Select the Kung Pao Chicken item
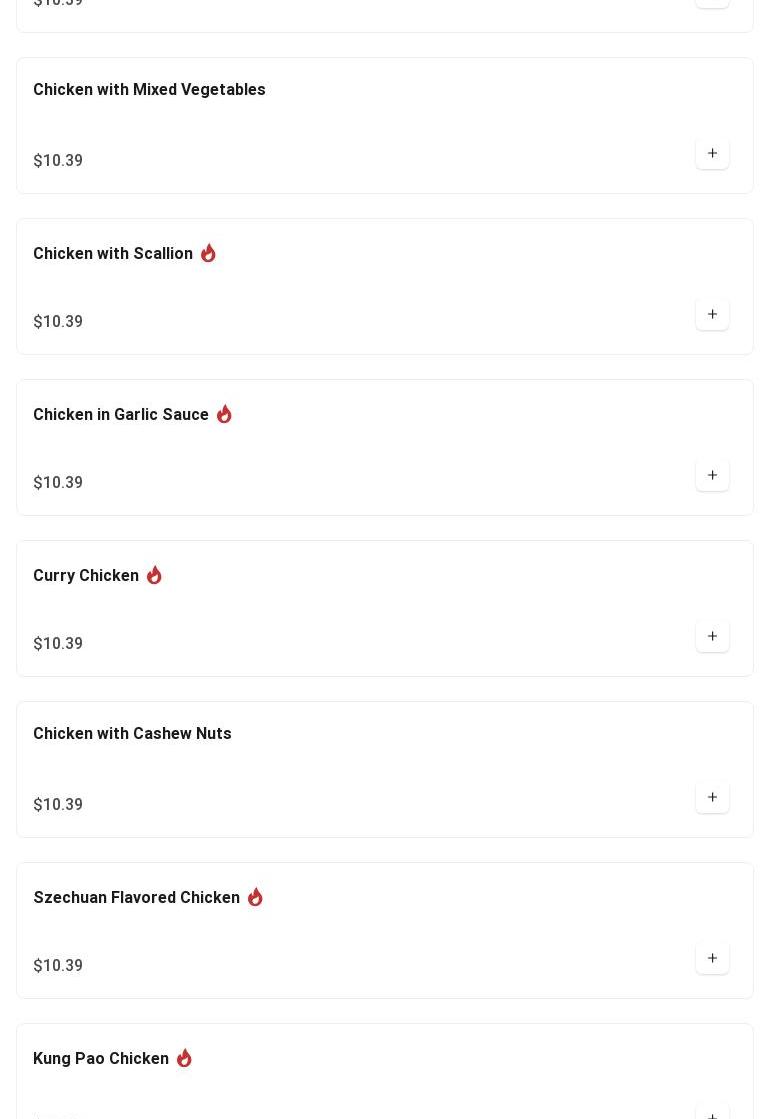The width and height of the screenshot is (770, 1119). pyautogui.click(x=101, y=1059)
